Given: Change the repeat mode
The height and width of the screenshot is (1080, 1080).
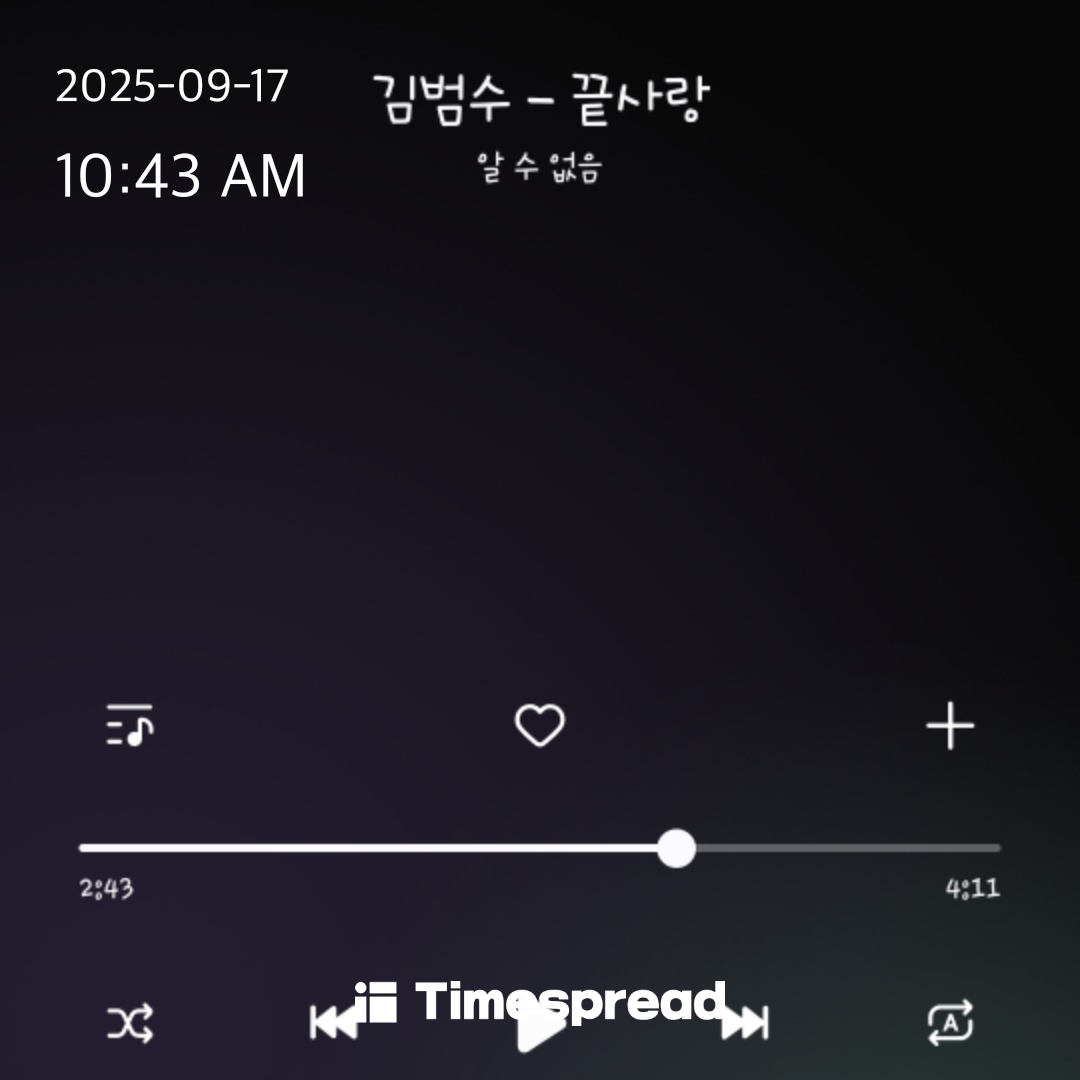Looking at the screenshot, I should (950, 1023).
